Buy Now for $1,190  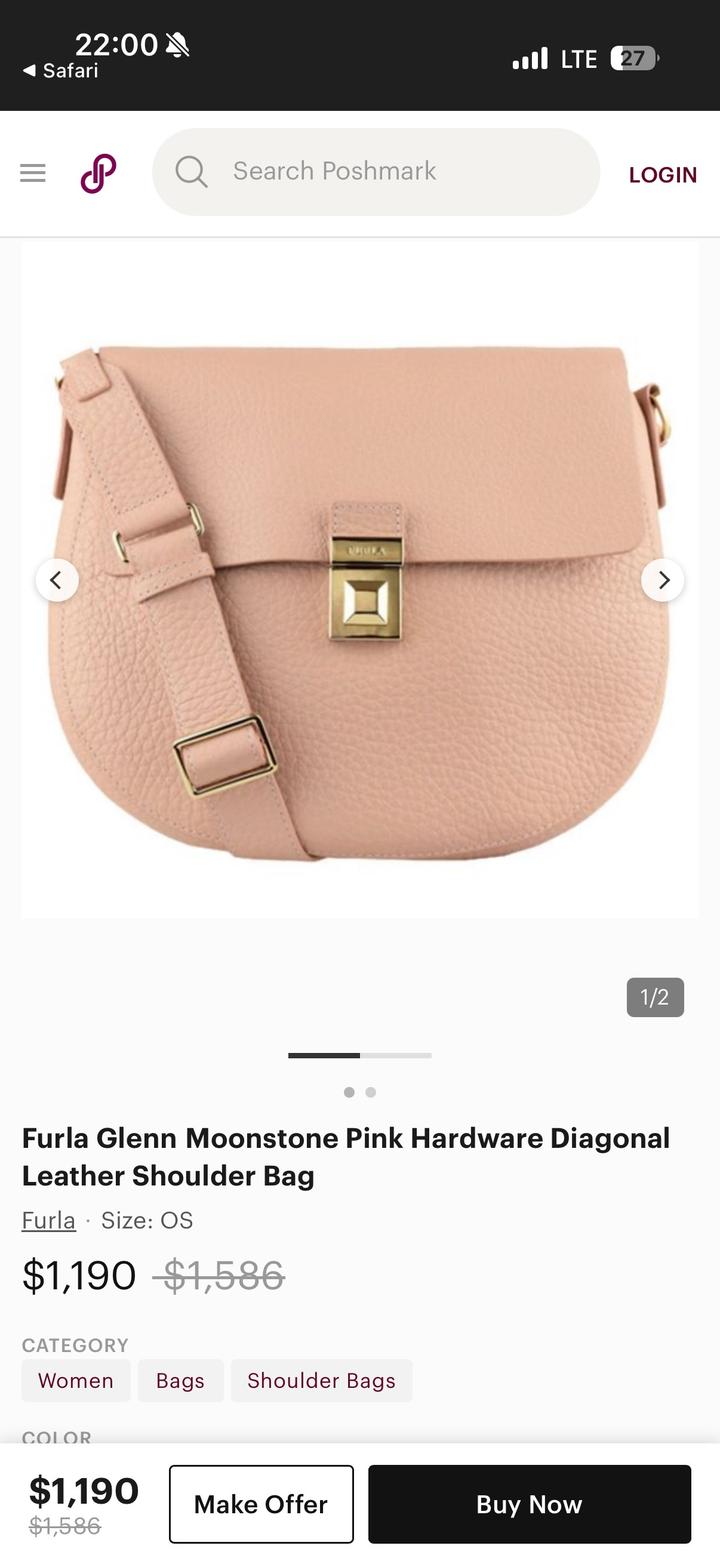pyautogui.click(x=529, y=1504)
